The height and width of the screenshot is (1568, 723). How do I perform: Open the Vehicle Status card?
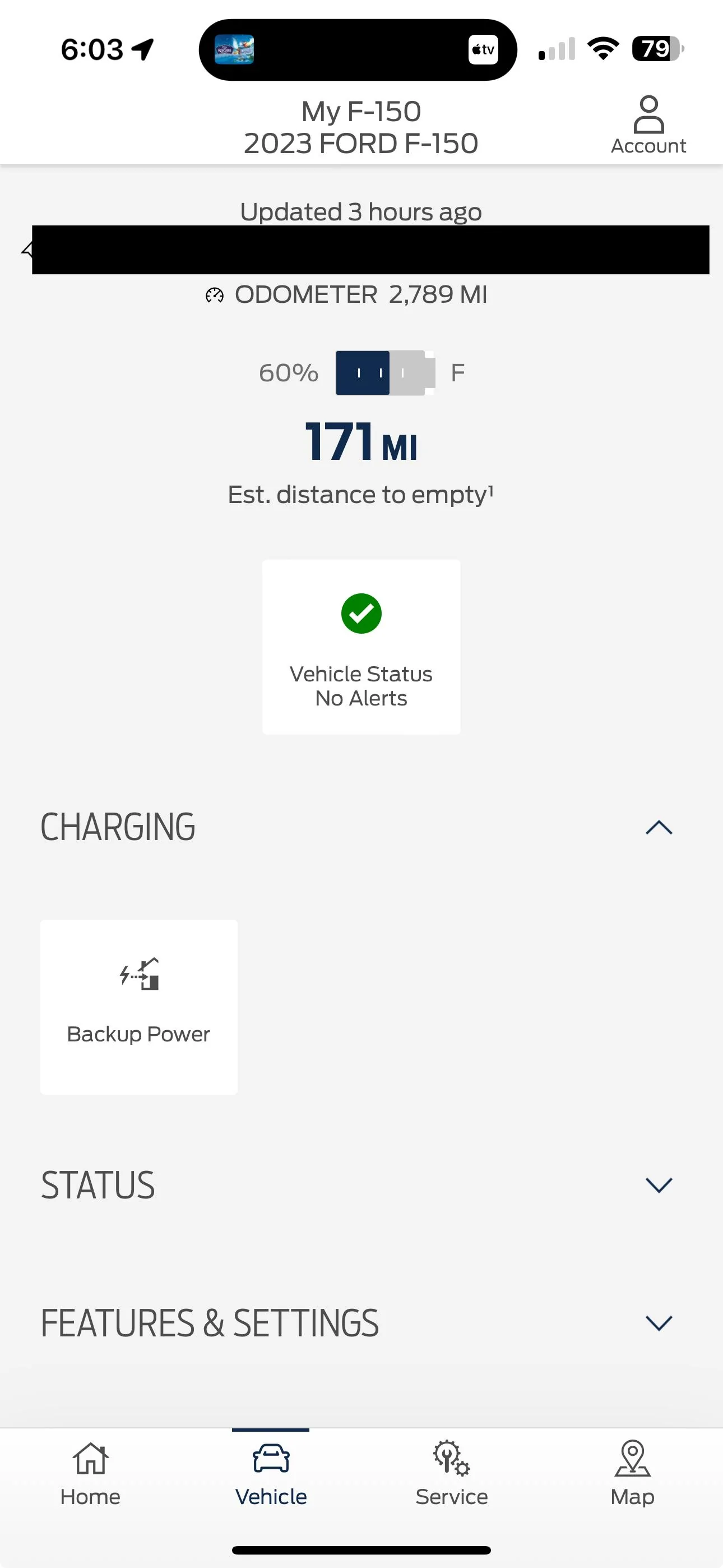(361, 647)
